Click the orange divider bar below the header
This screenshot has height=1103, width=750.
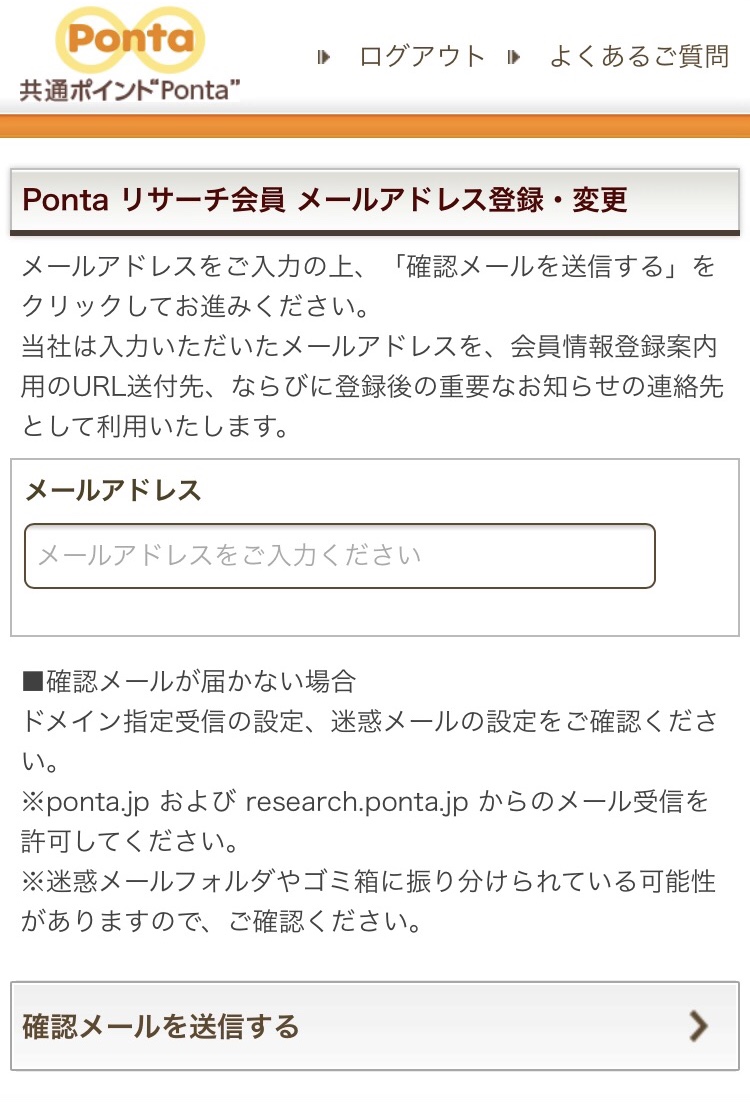(375, 124)
